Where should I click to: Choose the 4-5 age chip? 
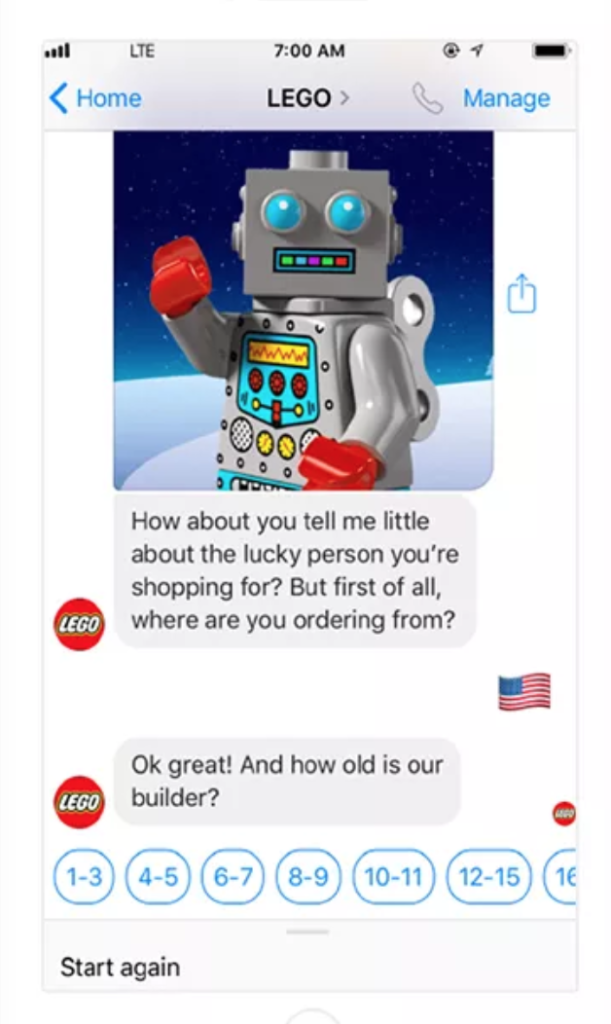(158, 876)
